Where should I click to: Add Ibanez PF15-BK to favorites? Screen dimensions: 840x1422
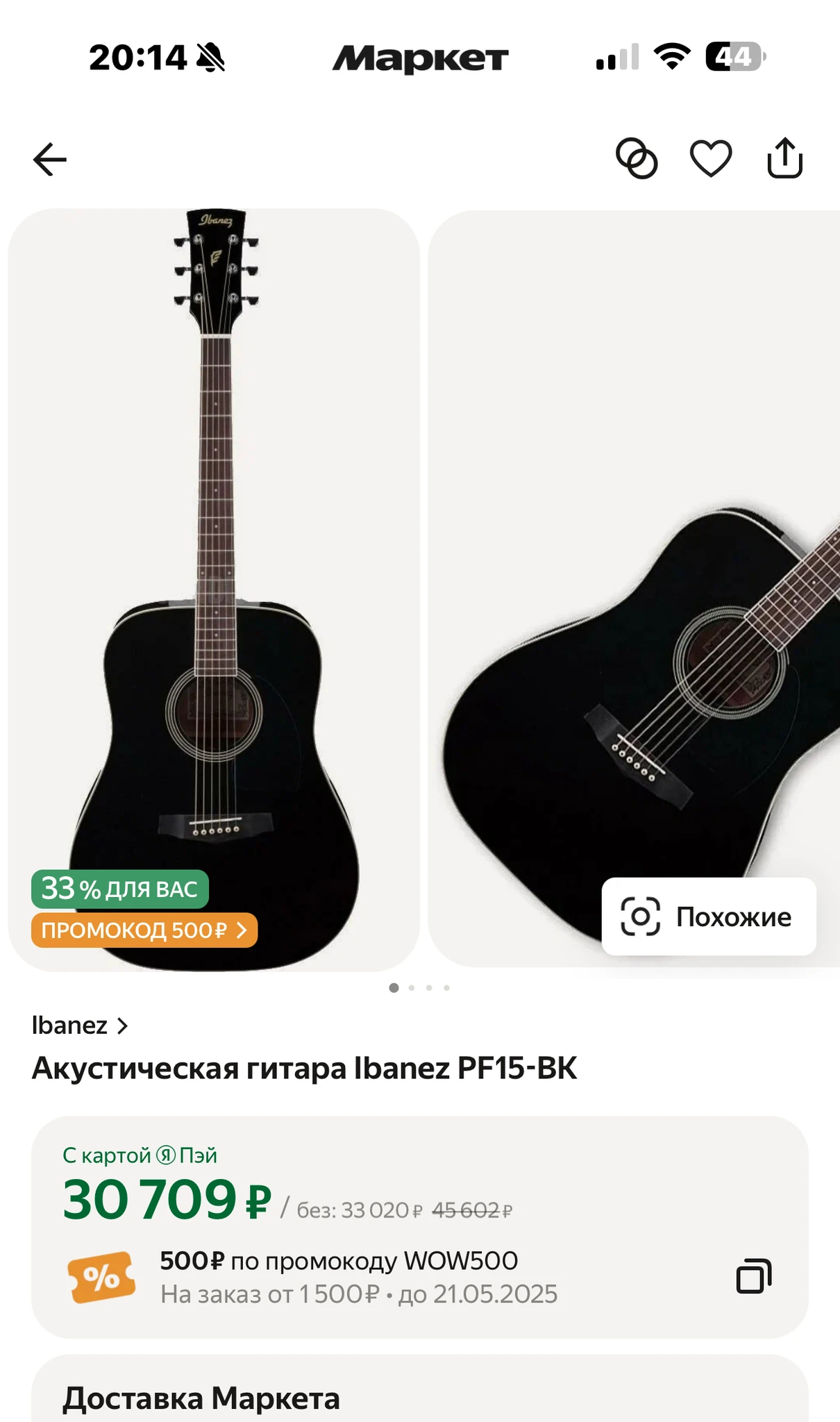point(711,159)
